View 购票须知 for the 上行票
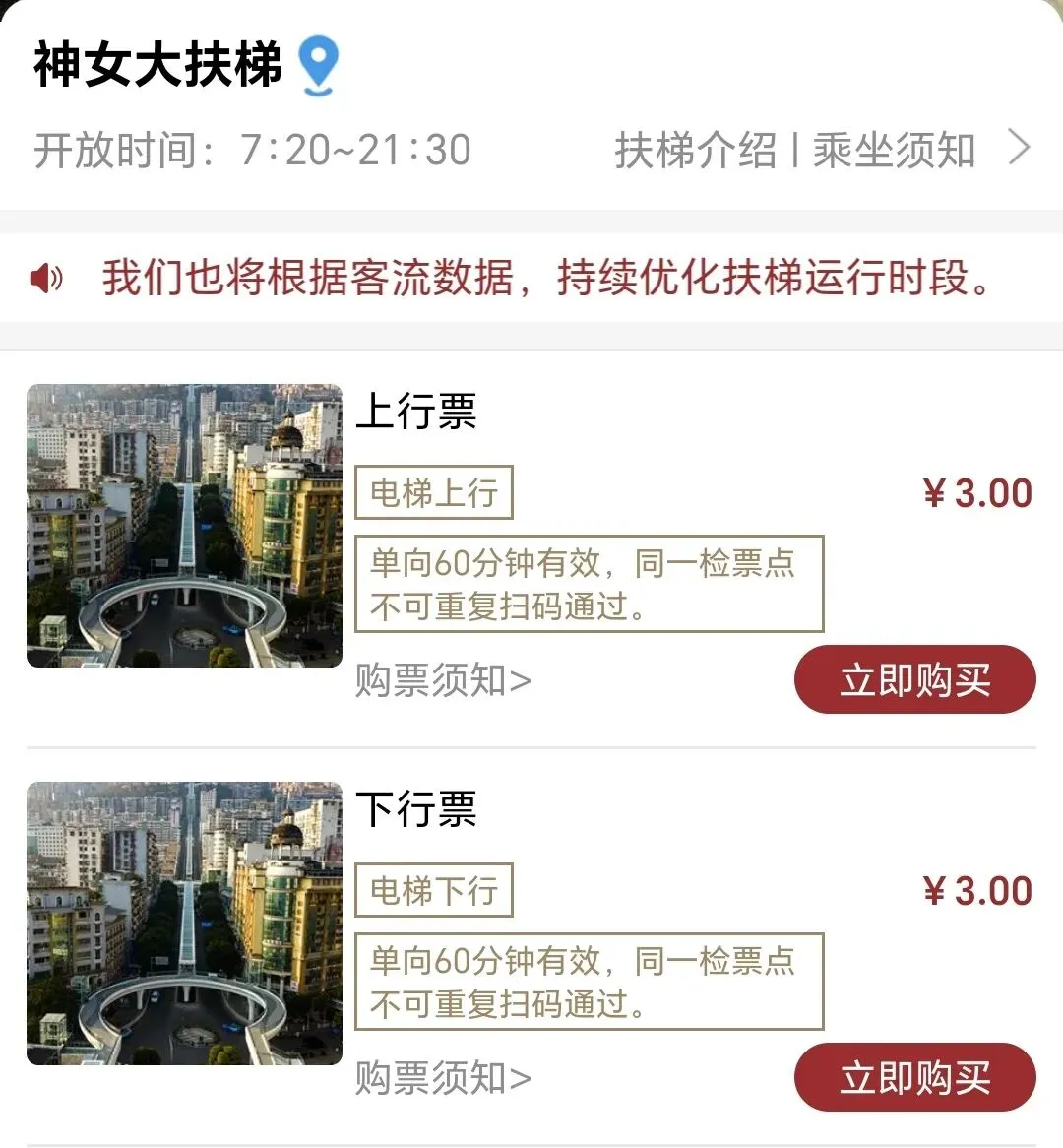The width and height of the screenshot is (1063, 1148). point(443,680)
